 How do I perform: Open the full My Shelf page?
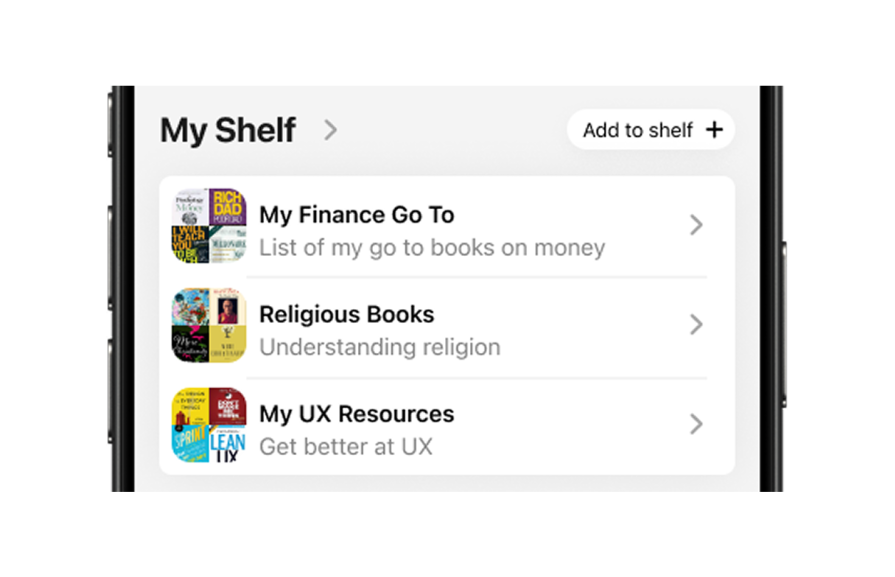tap(330, 130)
